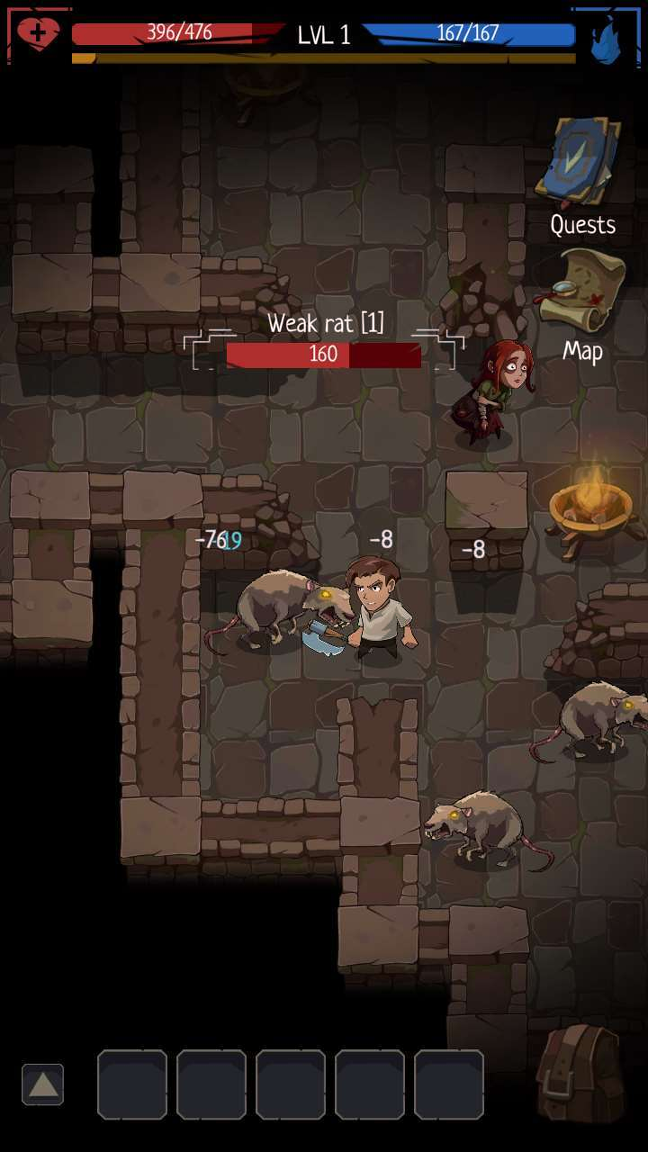This screenshot has height=1152, width=648.
Task: Select the last skill slot
Action: [449, 1084]
